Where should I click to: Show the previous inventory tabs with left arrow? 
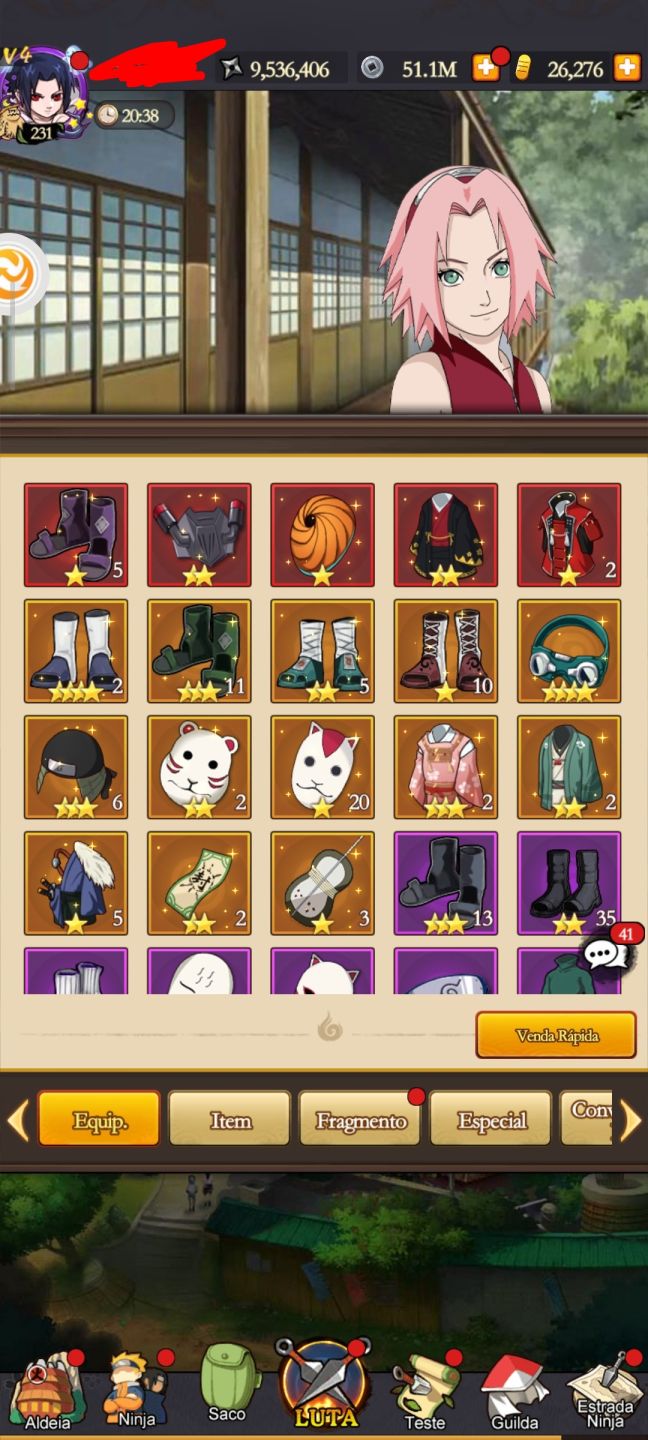[x=18, y=1120]
